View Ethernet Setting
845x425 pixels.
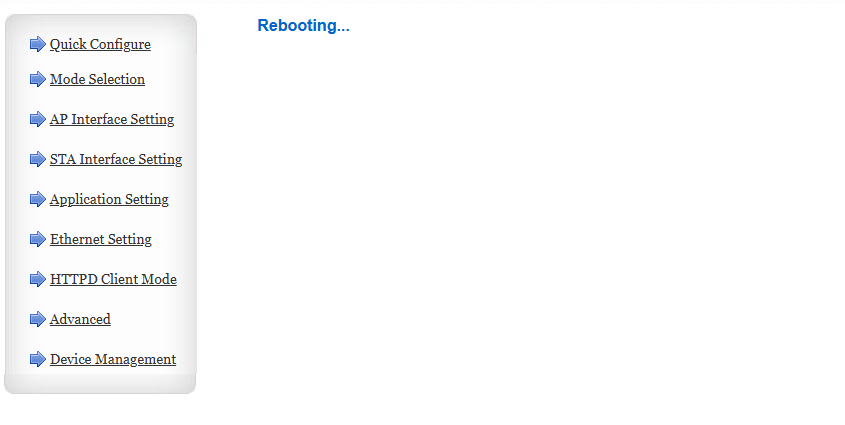101,239
